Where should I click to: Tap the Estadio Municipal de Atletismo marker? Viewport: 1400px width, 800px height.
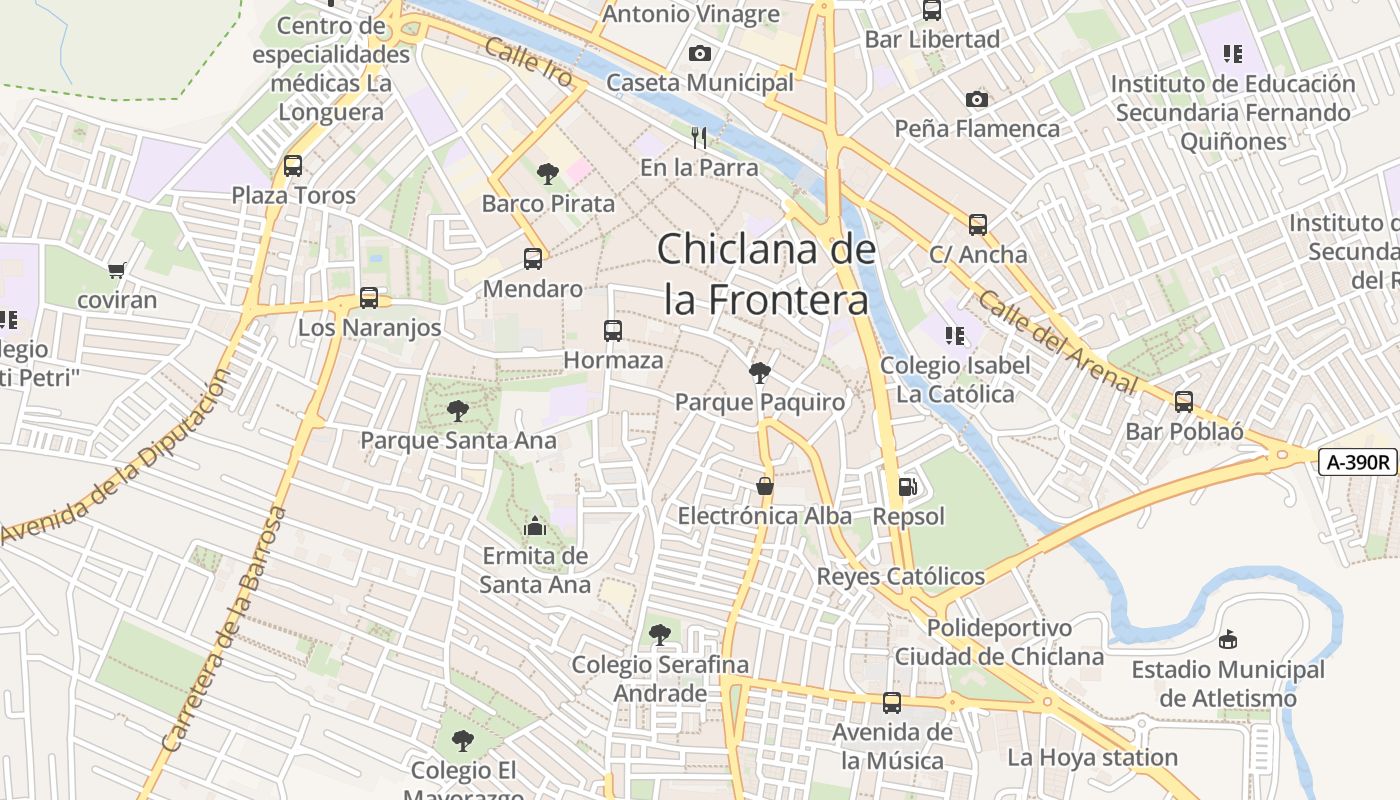1228,639
